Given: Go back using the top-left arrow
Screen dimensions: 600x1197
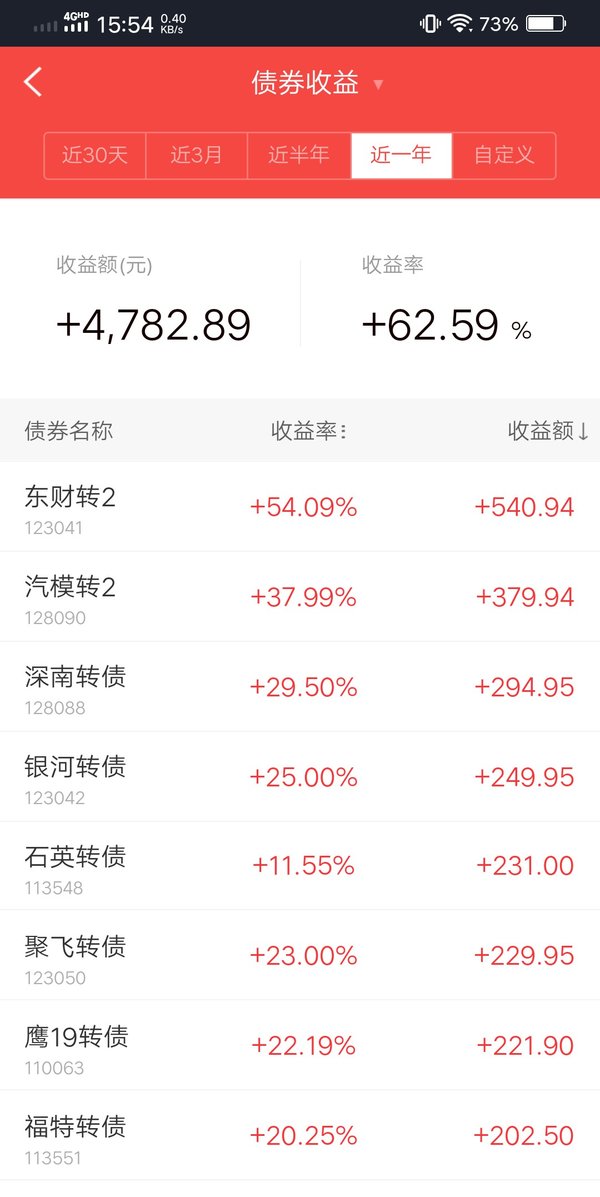Looking at the screenshot, I should (33, 82).
